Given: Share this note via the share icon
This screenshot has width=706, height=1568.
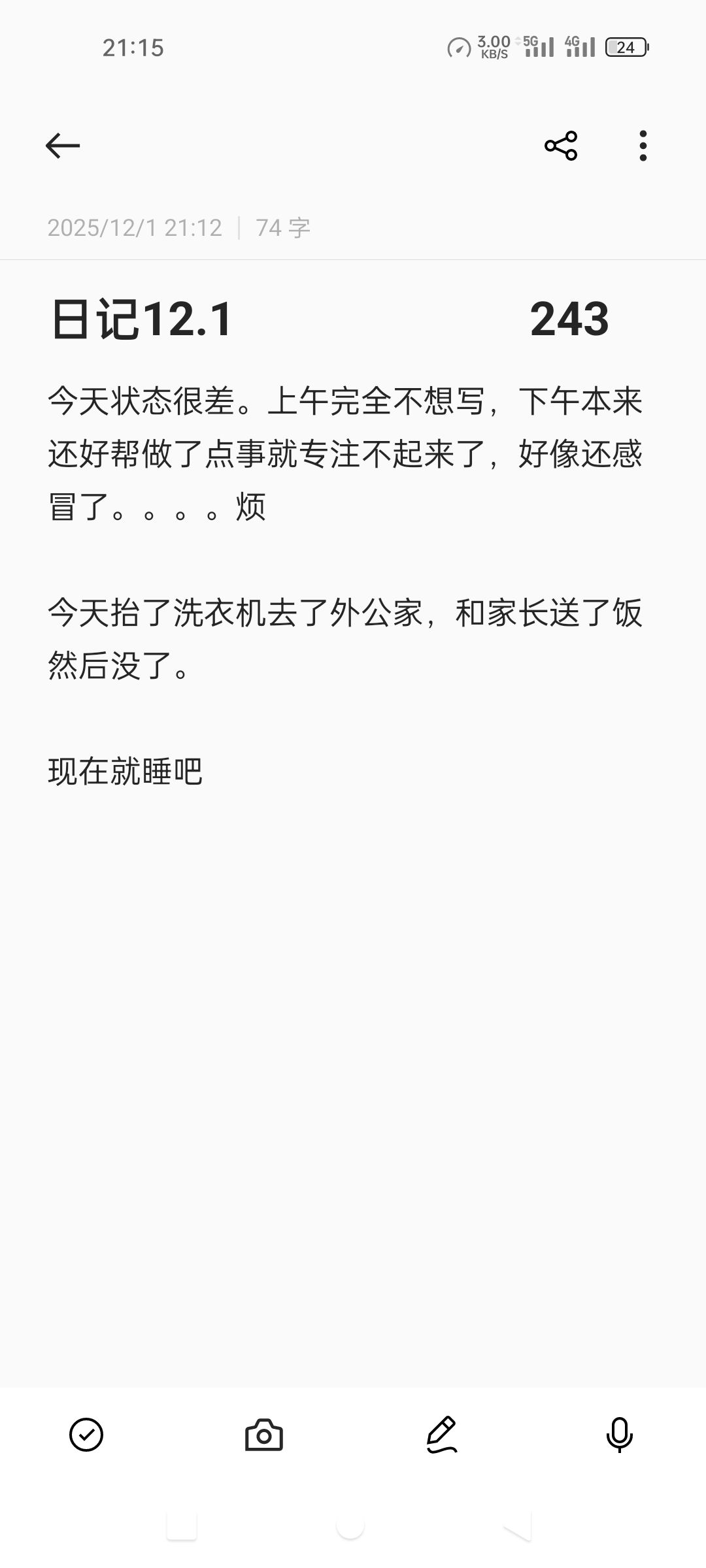Looking at the screenshot, I should coord(561,146).
